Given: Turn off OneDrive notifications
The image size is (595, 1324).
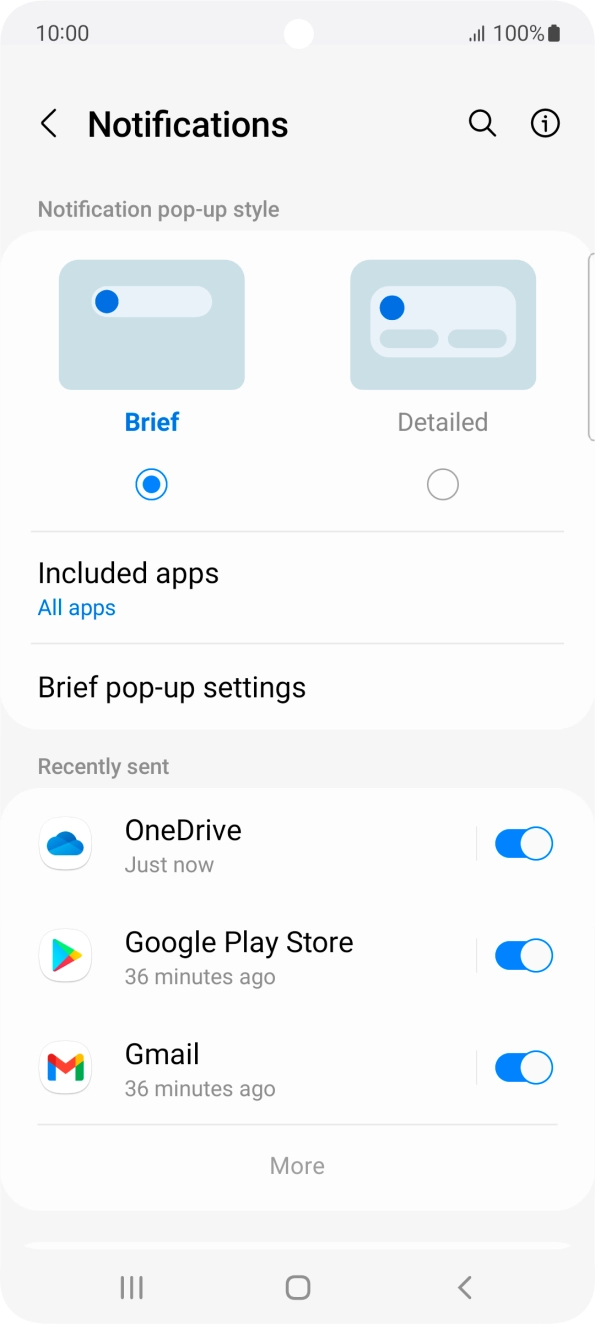Looking at the screenshot, I should [x=524, y=844].
